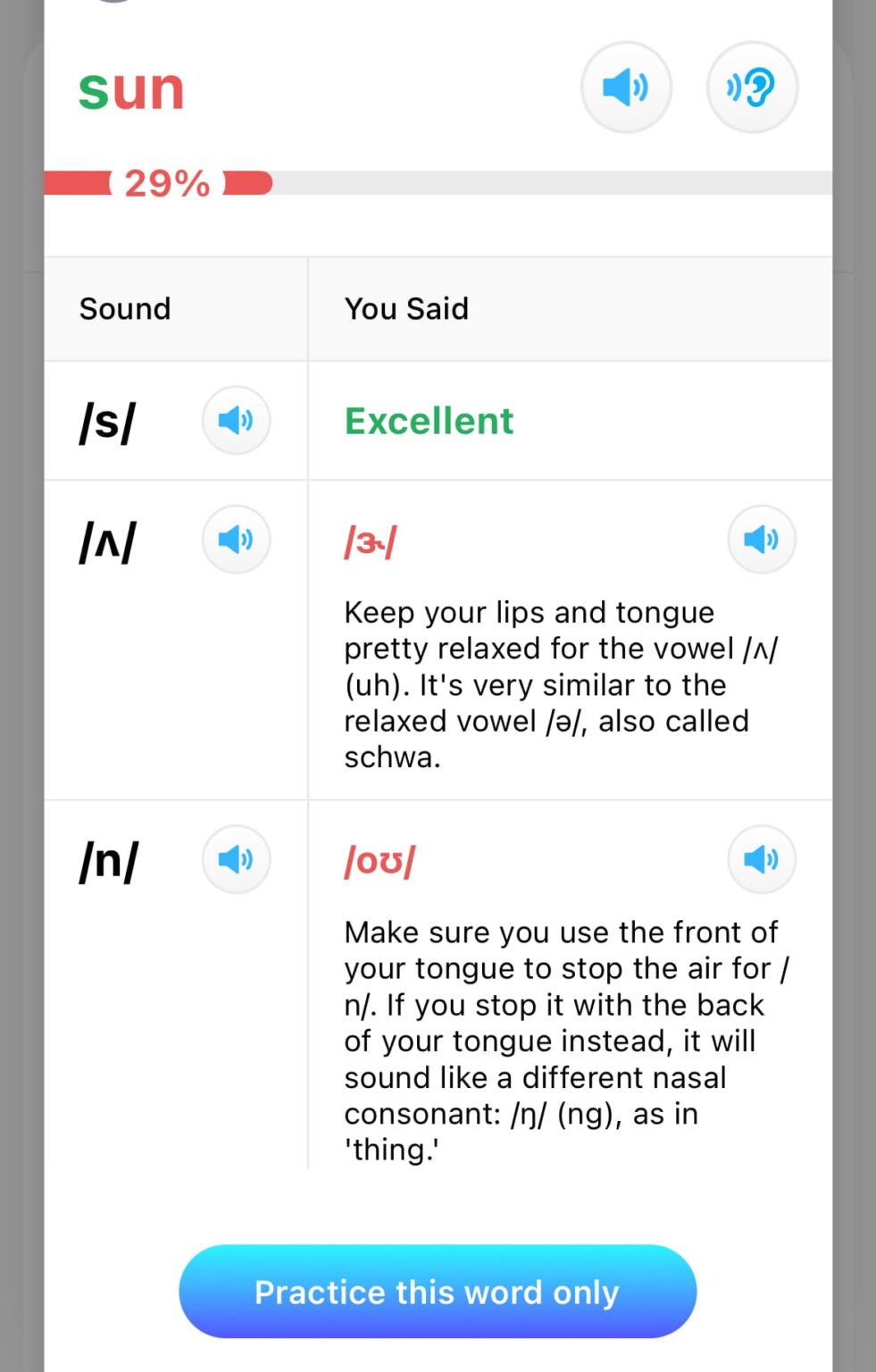Listen to your own recording of sun
The width and height of the screenshot is (876, 1372).
click(x=752, y=88)
